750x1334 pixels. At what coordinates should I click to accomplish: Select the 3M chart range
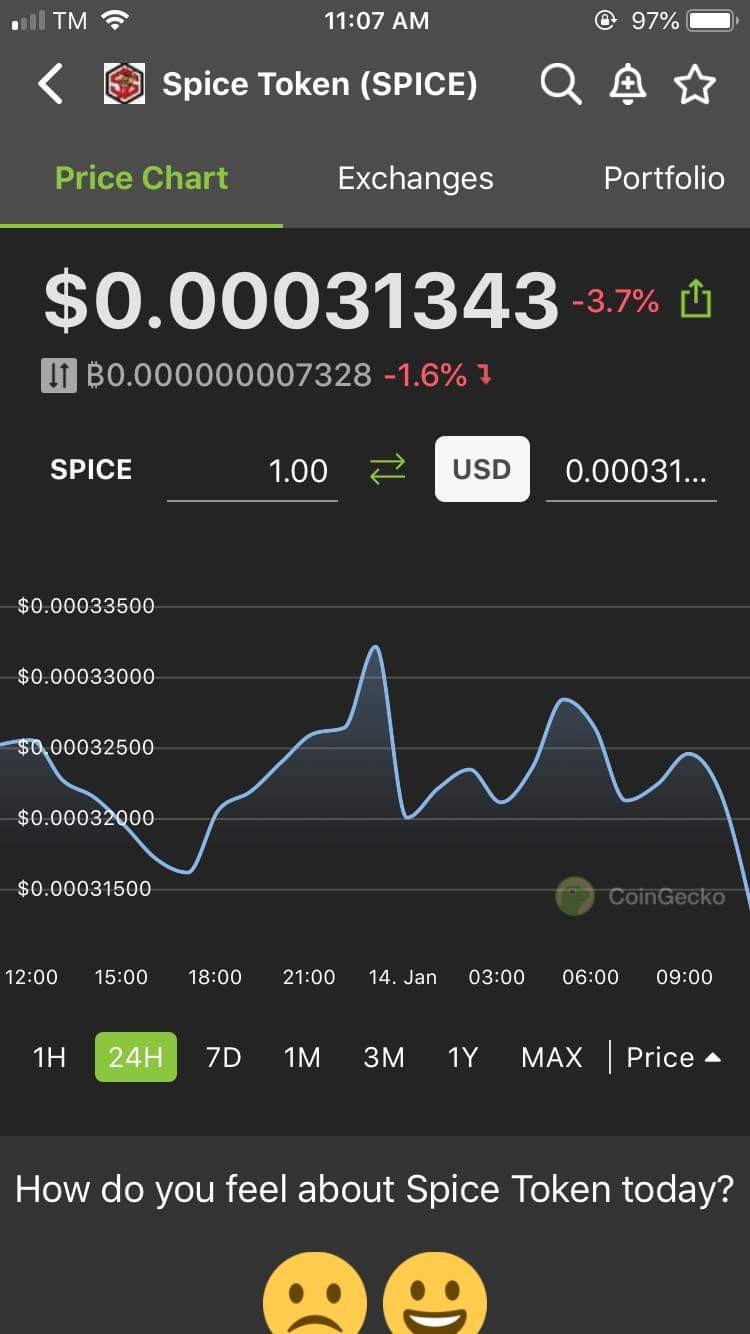coord(384,1057)
